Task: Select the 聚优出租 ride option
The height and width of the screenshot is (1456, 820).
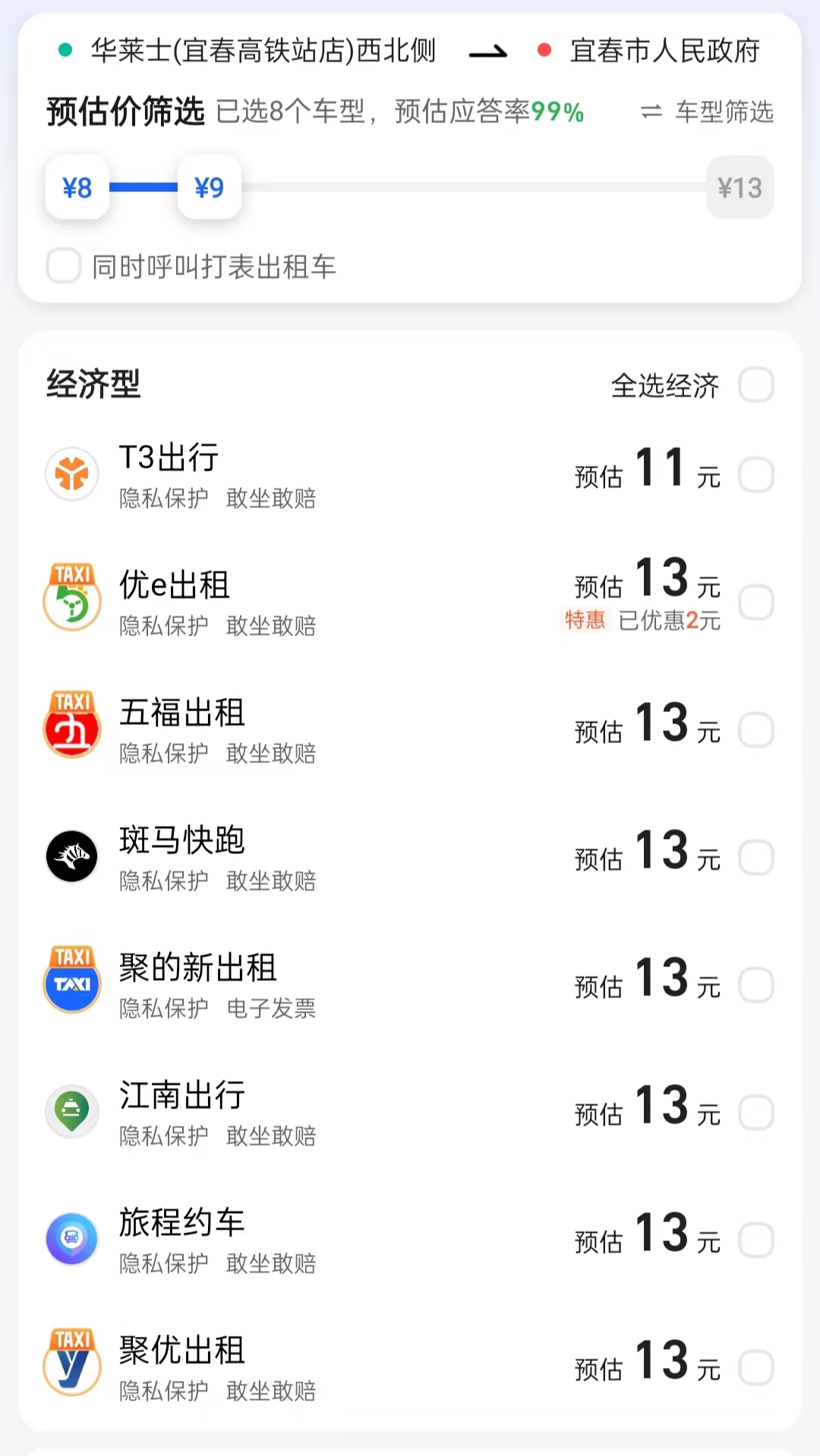Action: [x=756, y=1368]
